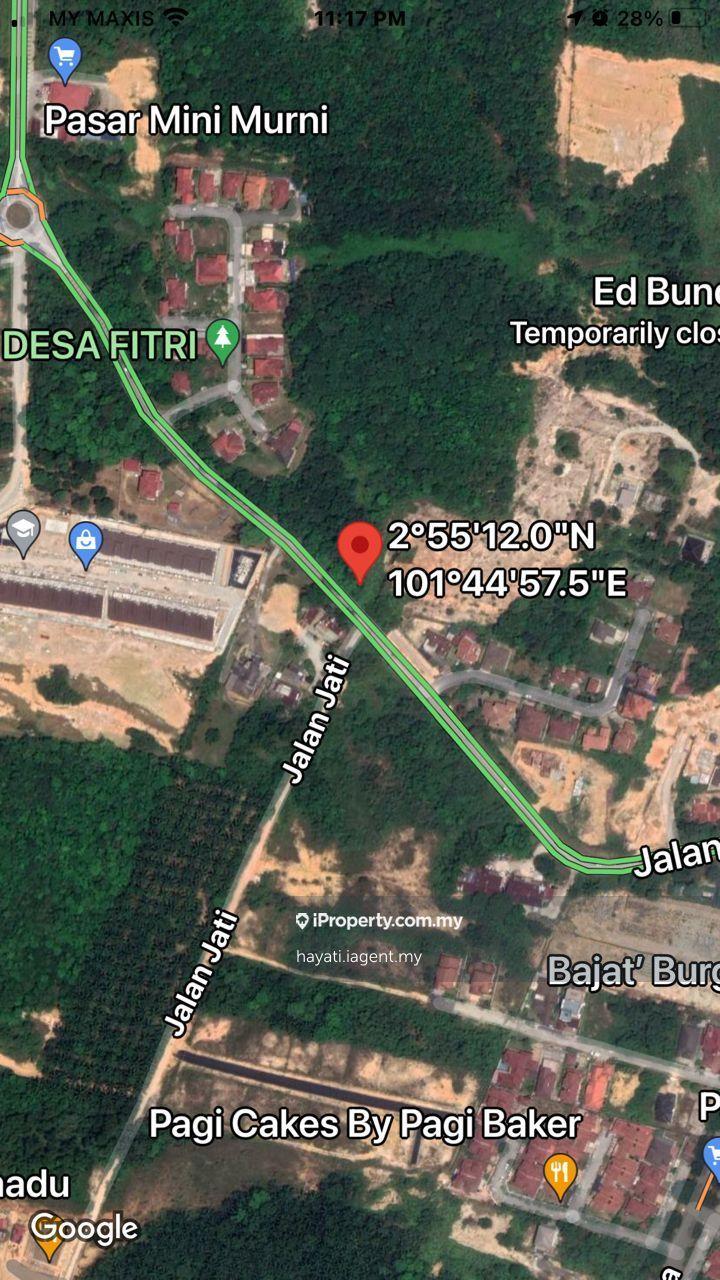Select the Desa Fitri park marker
The height and width of the screenshot is (1280, 720).
click(x=223, y=343)
